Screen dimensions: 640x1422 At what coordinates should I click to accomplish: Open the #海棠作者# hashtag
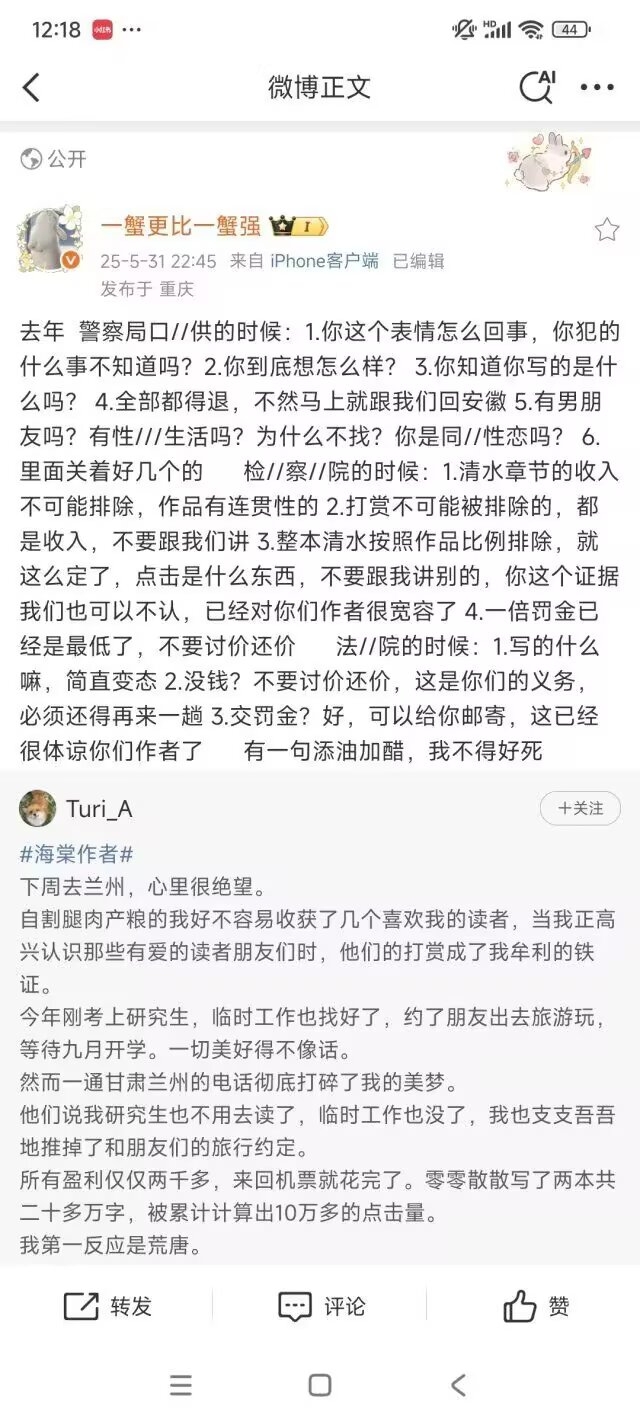77,855
